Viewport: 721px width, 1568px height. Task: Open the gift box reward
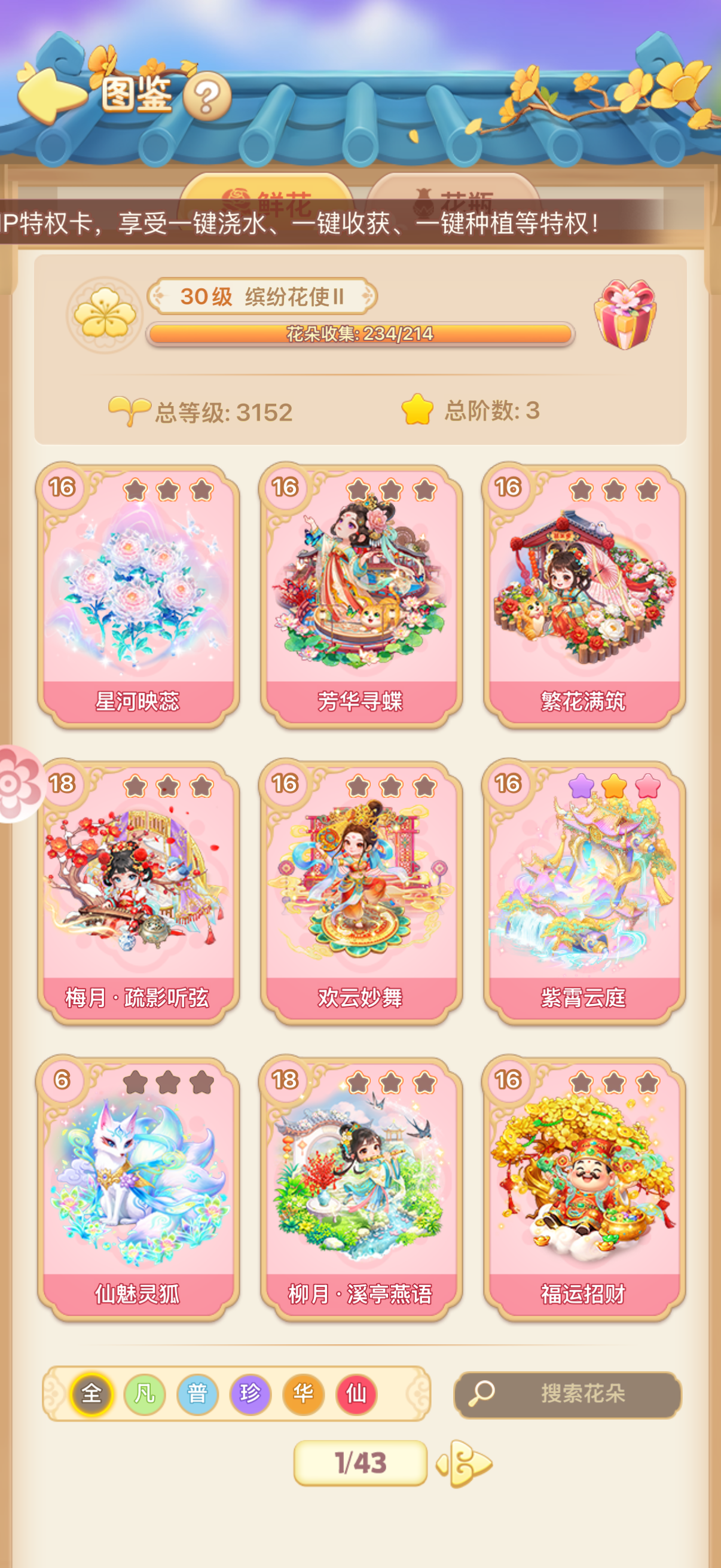tap(625, 314)
